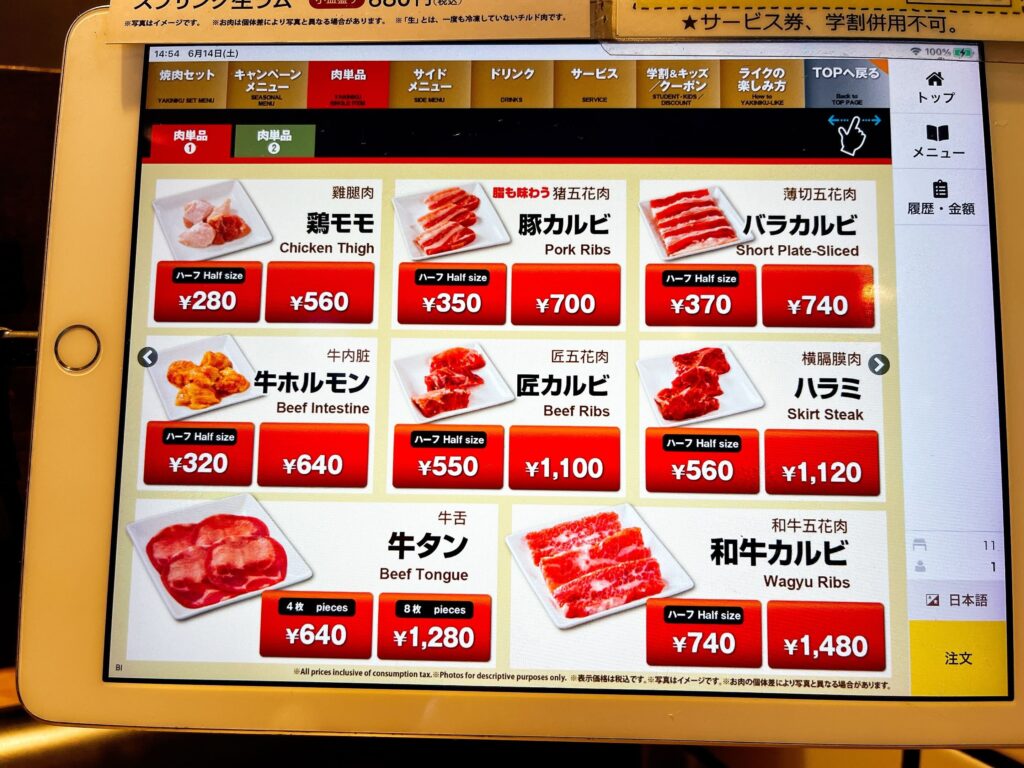Image resolution: width=1024 pixels, height=768 pixels.
Task: Open the サービス service tab
Action: pos(594,84)
